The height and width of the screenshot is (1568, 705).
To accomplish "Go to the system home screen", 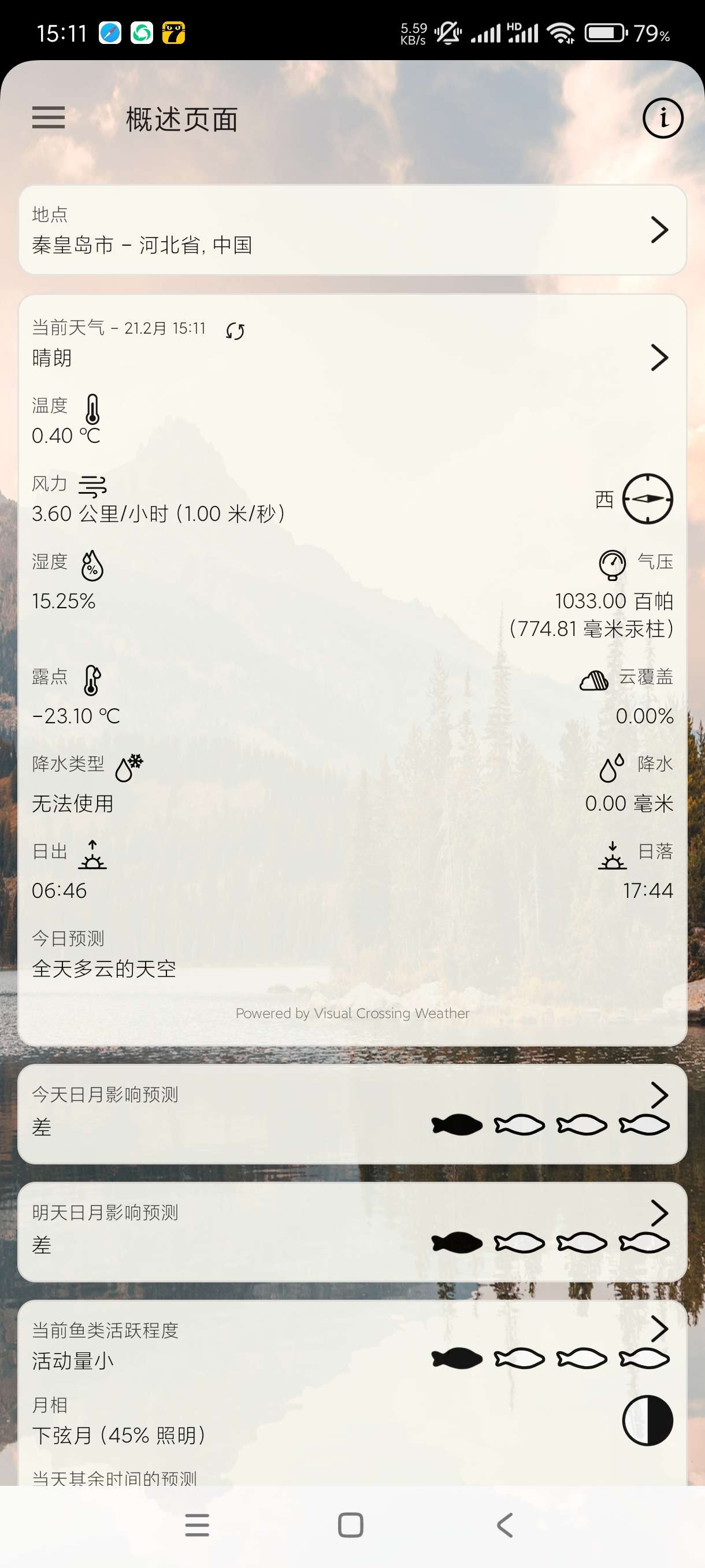I will click(x=351, y=1525).
